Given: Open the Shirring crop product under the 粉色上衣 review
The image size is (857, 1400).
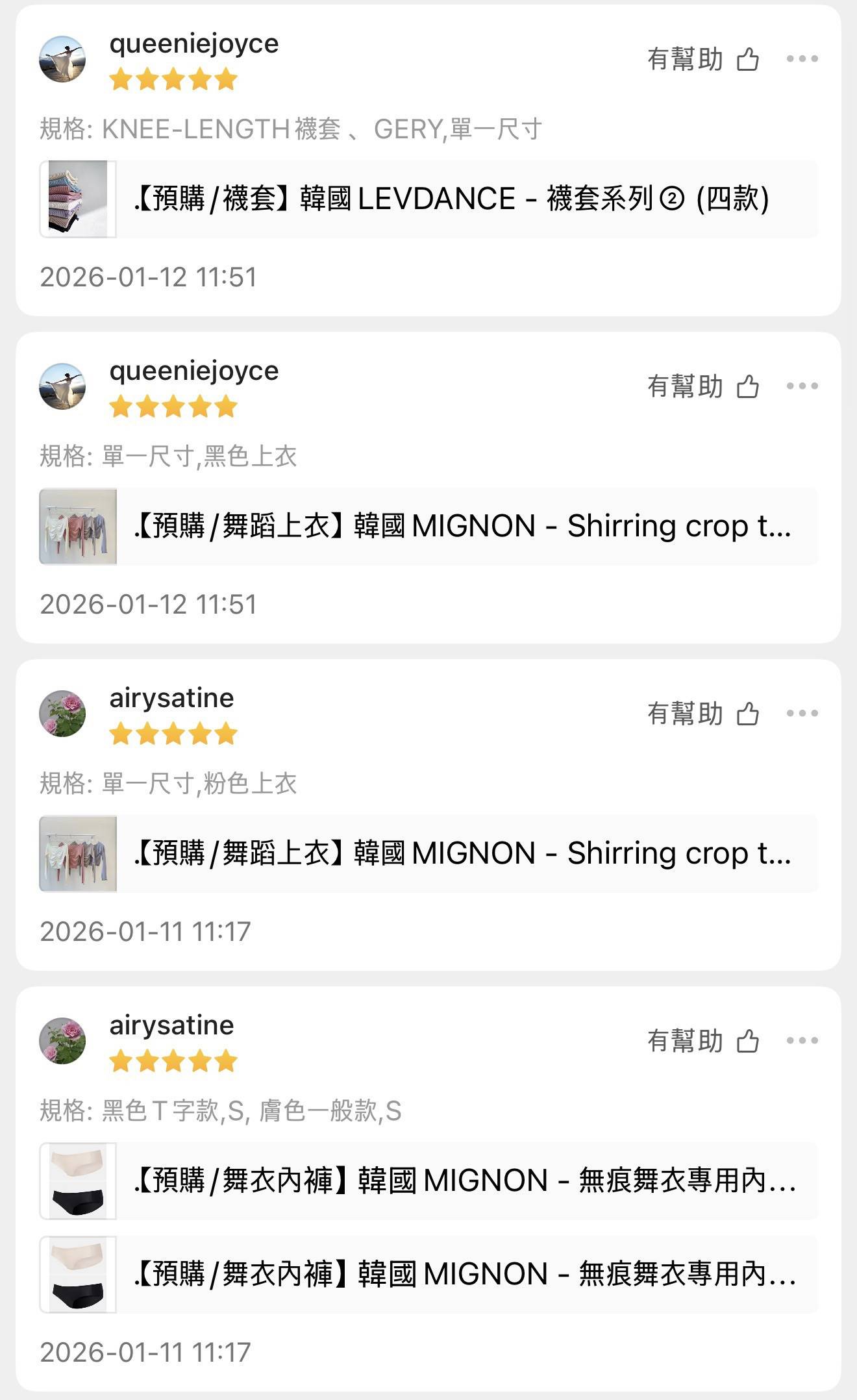Looking at the screenshot, I should [x=429, y=853].
